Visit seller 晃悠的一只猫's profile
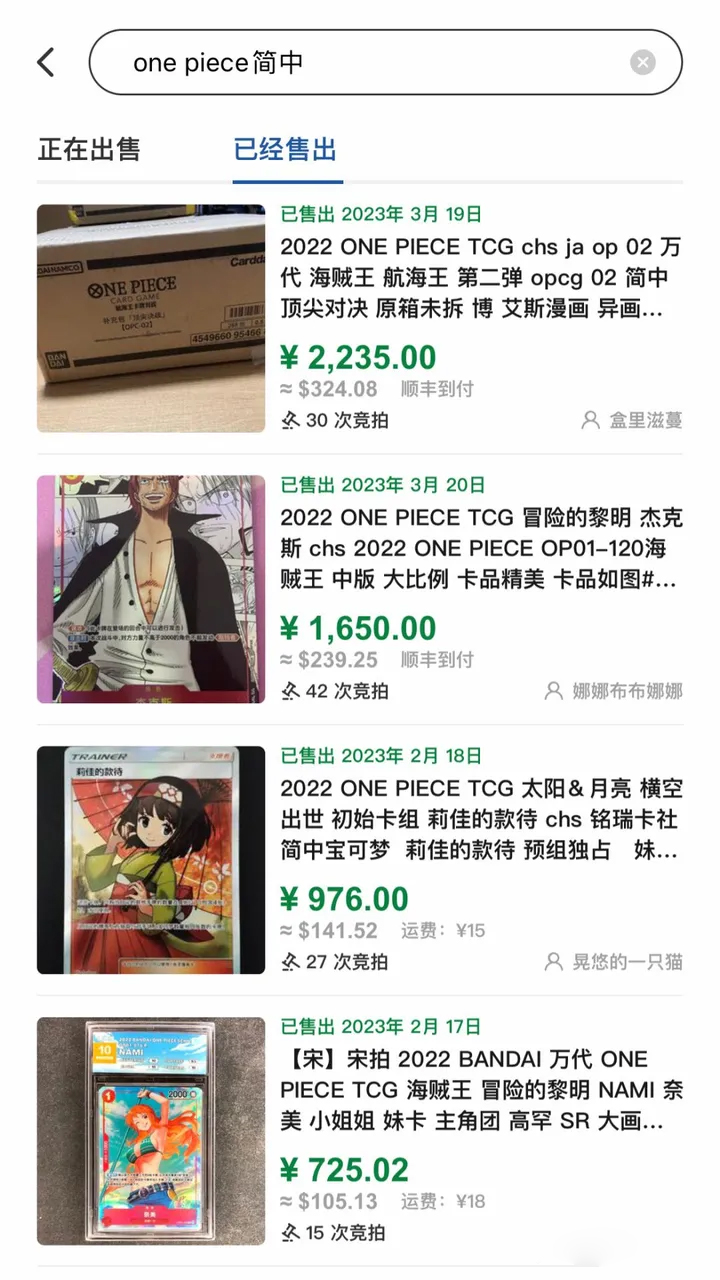The width and height of the screenshot is (720, 1280). 614,962
